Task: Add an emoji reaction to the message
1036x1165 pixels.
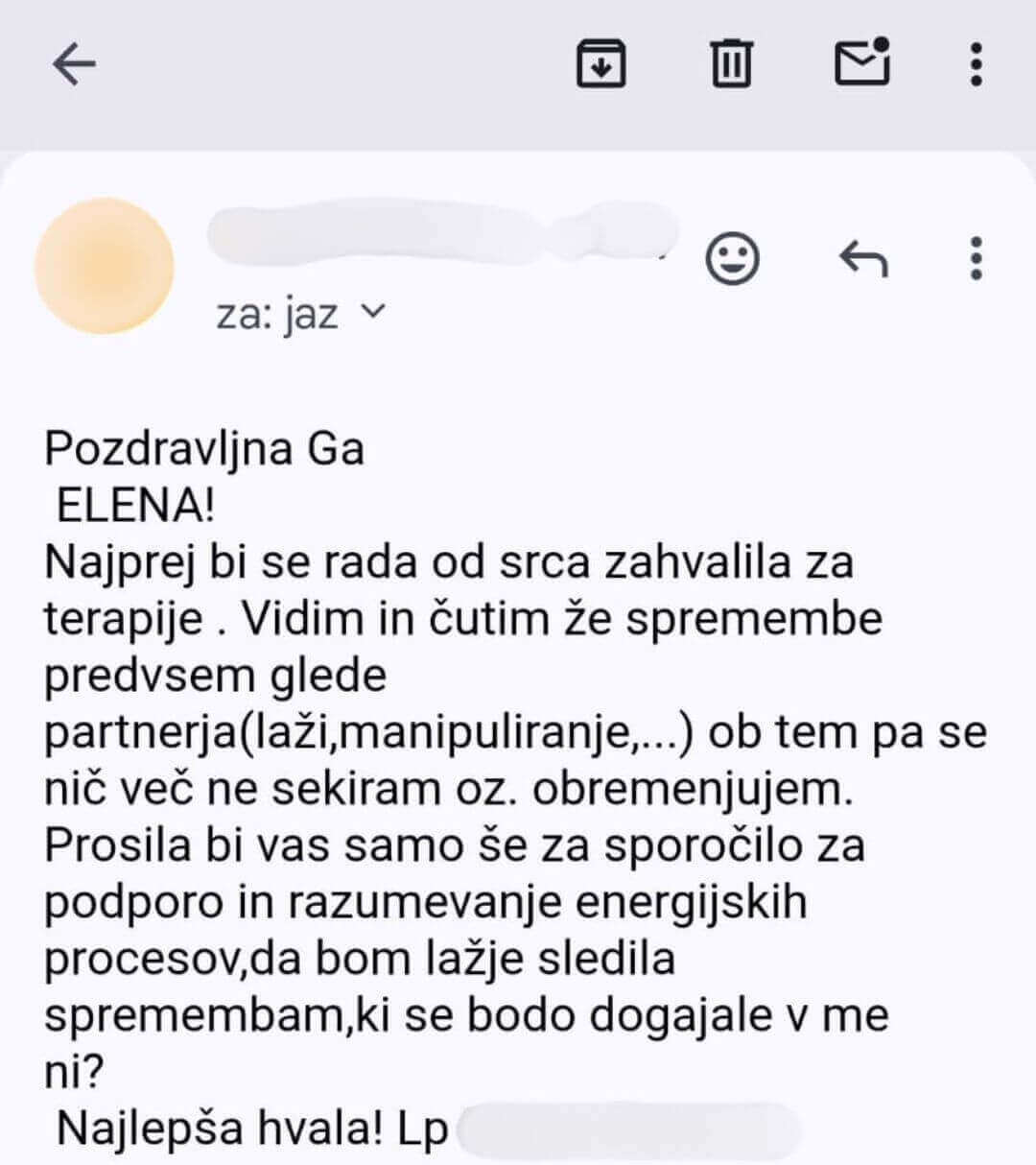Action: click(x=732, y=258)
